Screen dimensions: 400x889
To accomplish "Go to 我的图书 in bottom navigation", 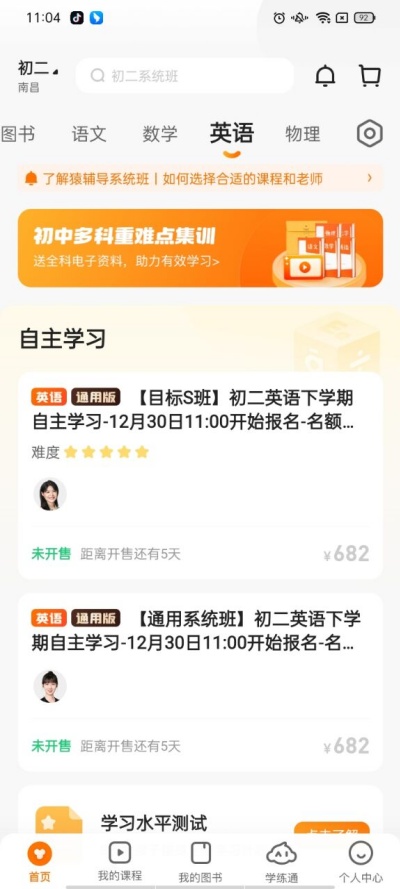I will coord(200,862).
